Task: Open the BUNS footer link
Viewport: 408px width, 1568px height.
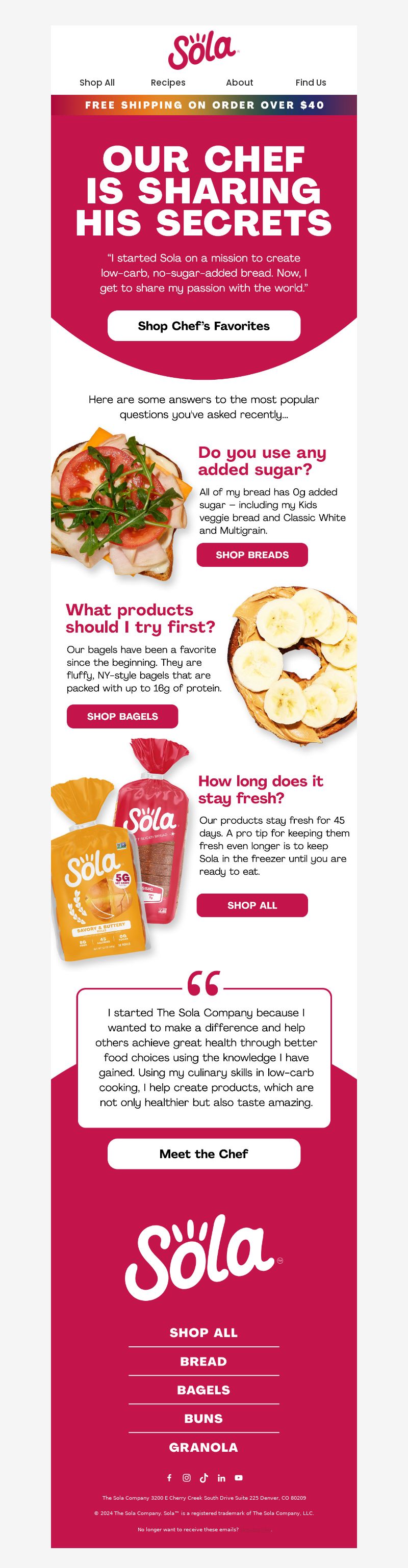Action: (203, 1419)
